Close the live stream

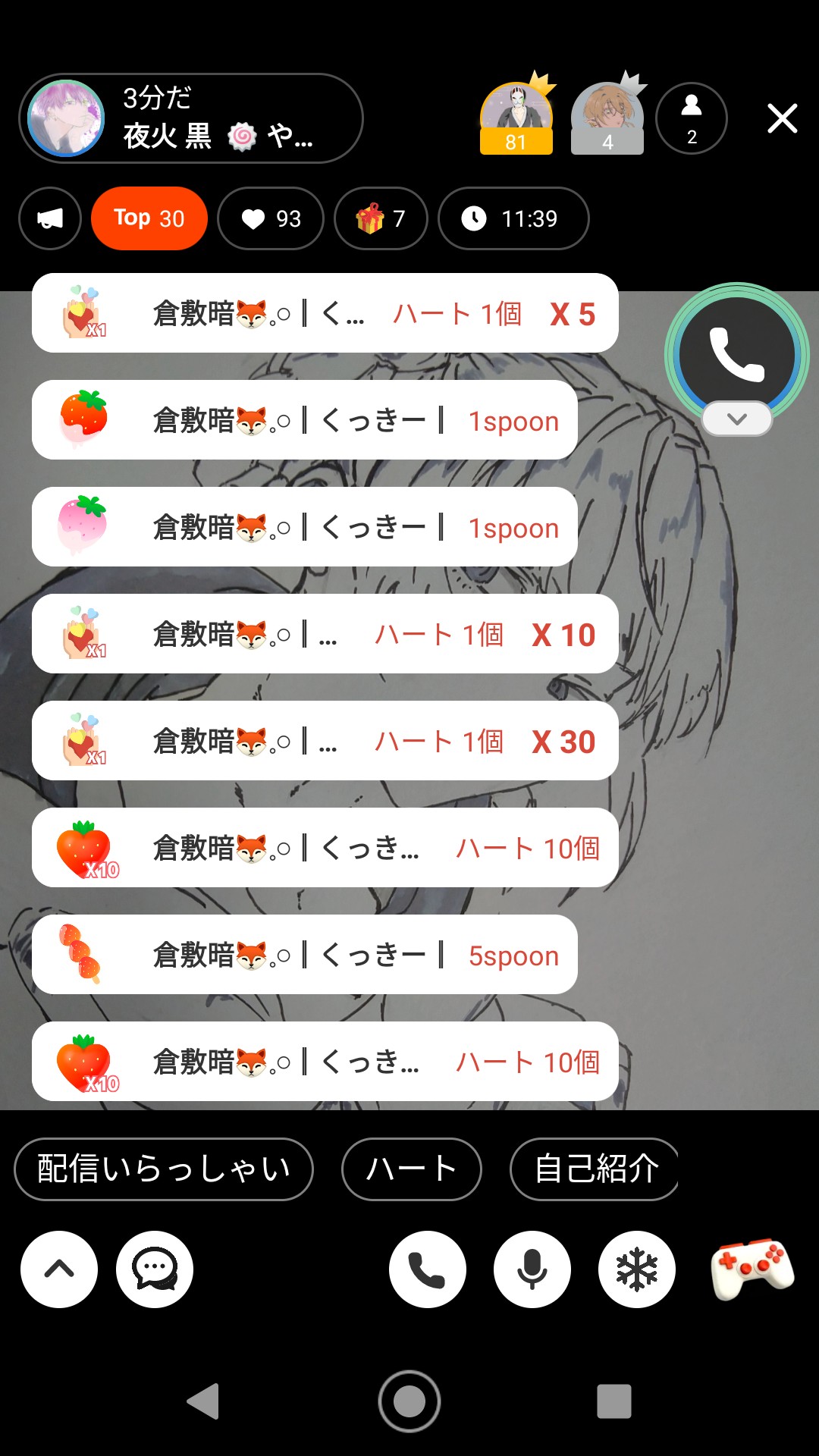click(782, 119)
